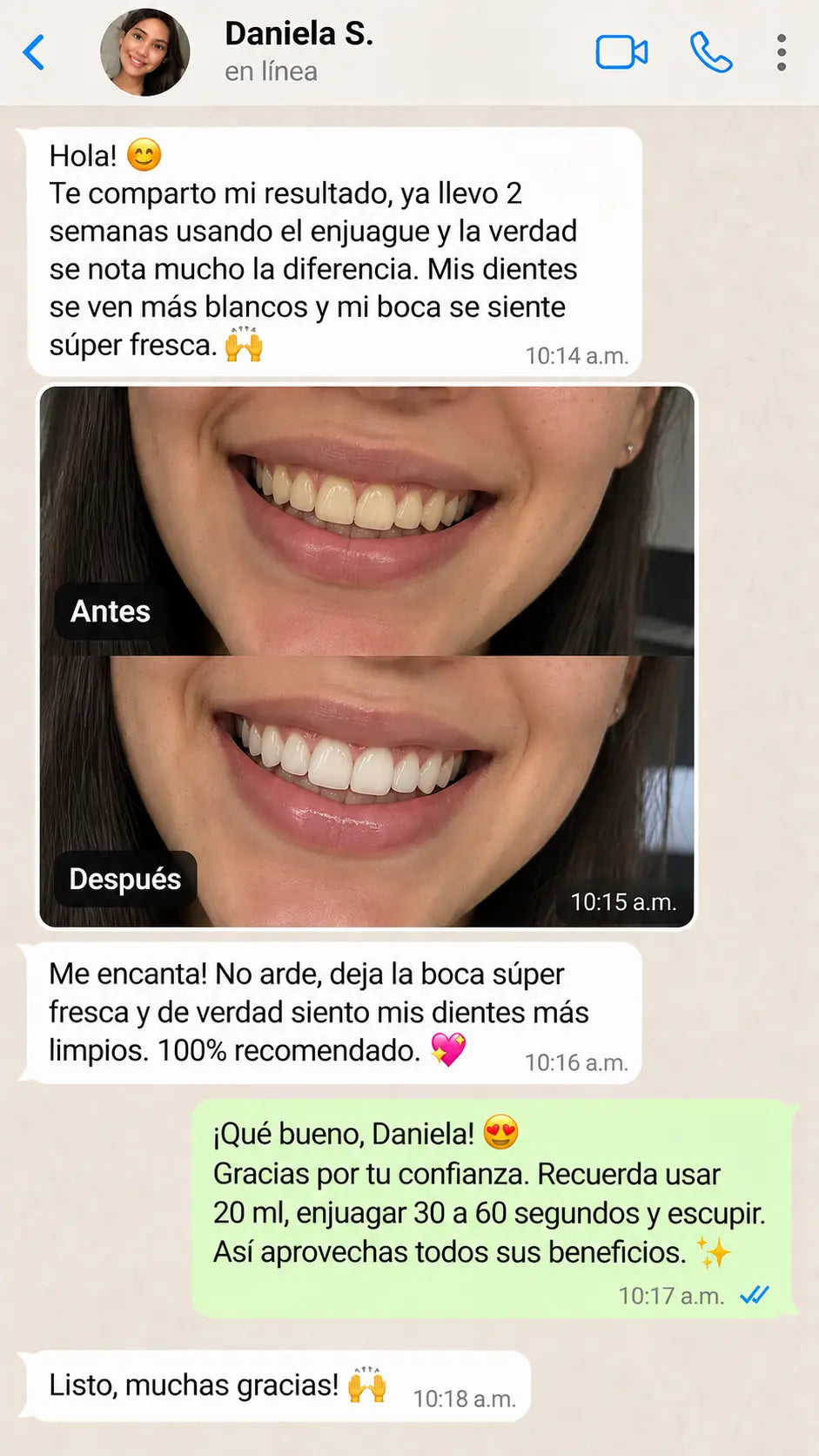
Task: Go back to the chat list
Action: [x=34, y=52]
